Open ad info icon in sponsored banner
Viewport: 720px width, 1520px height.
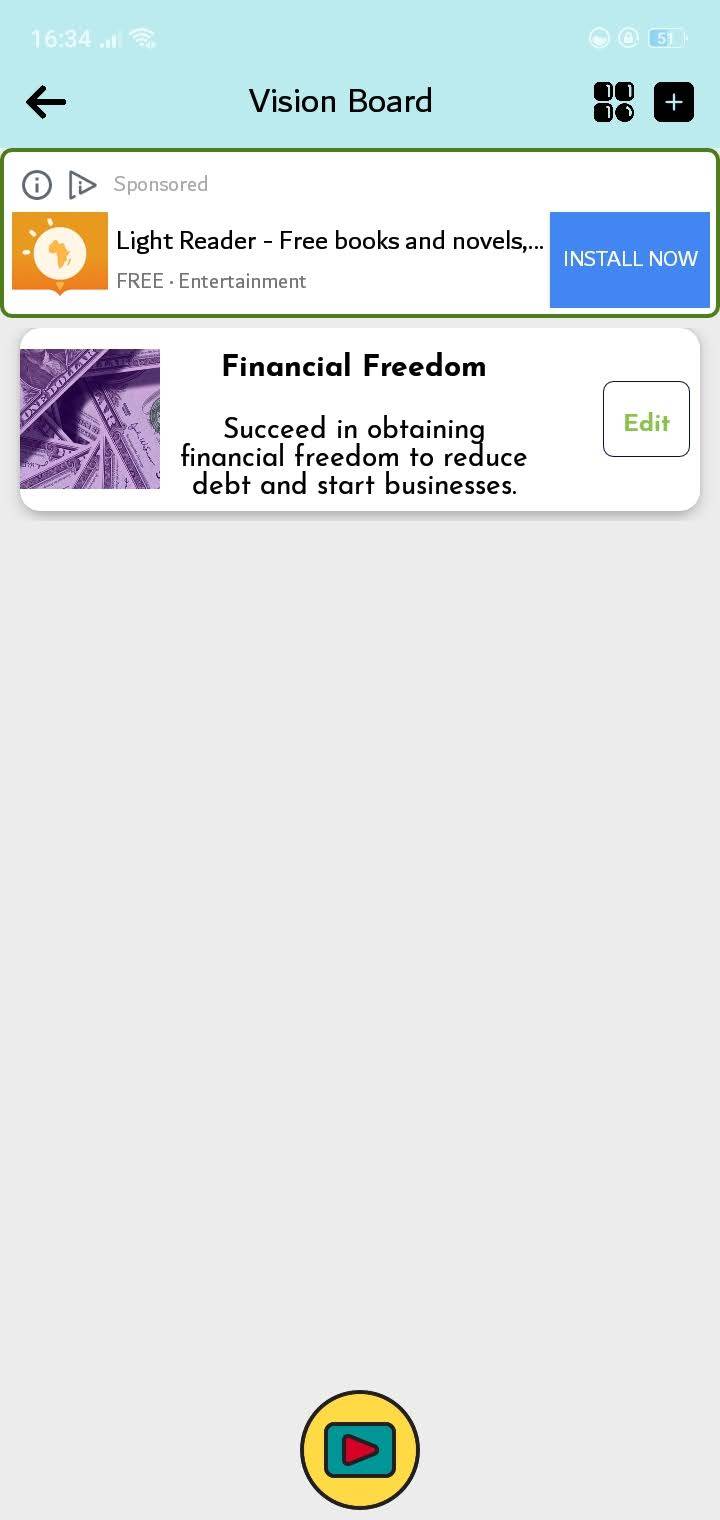tap(37, 185)
